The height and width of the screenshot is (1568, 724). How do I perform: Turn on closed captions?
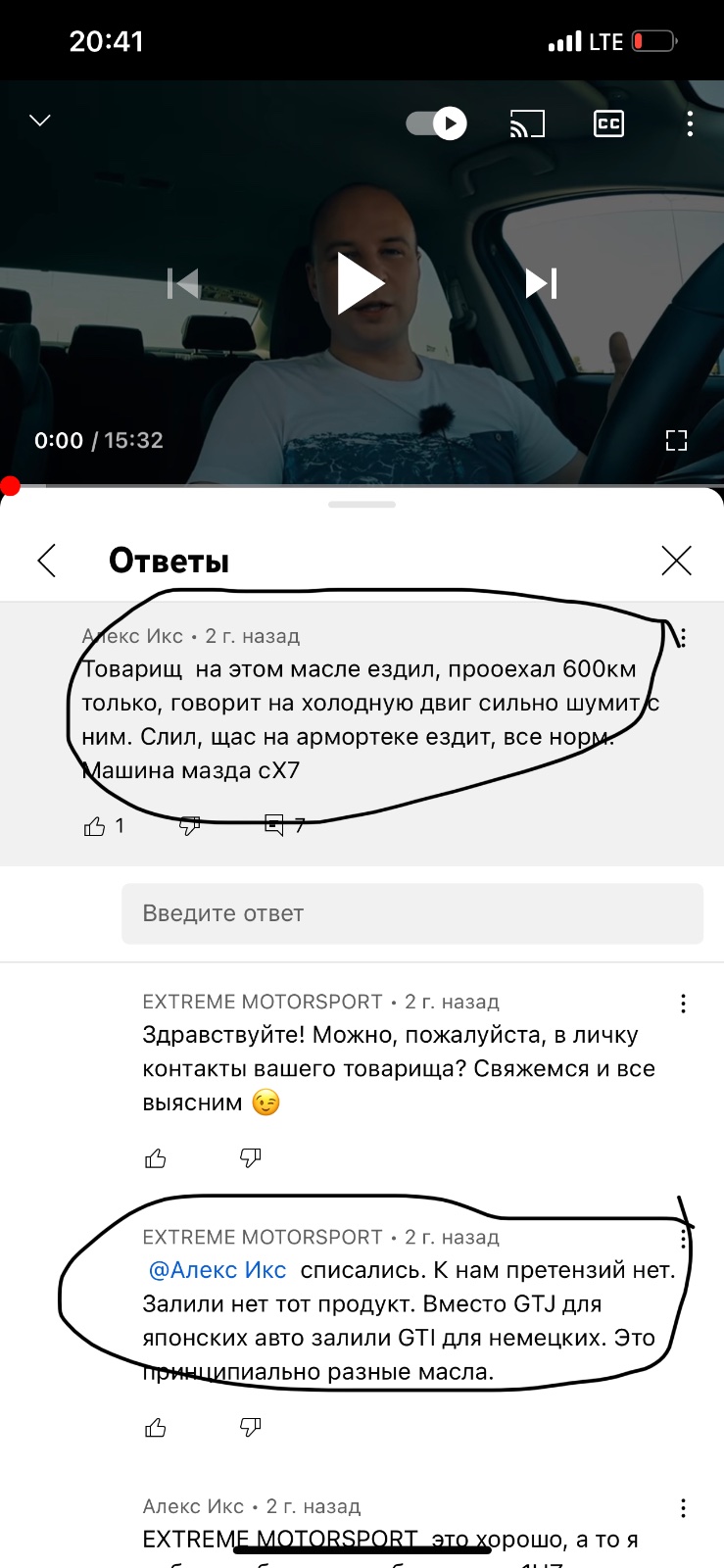coord(608,123)
